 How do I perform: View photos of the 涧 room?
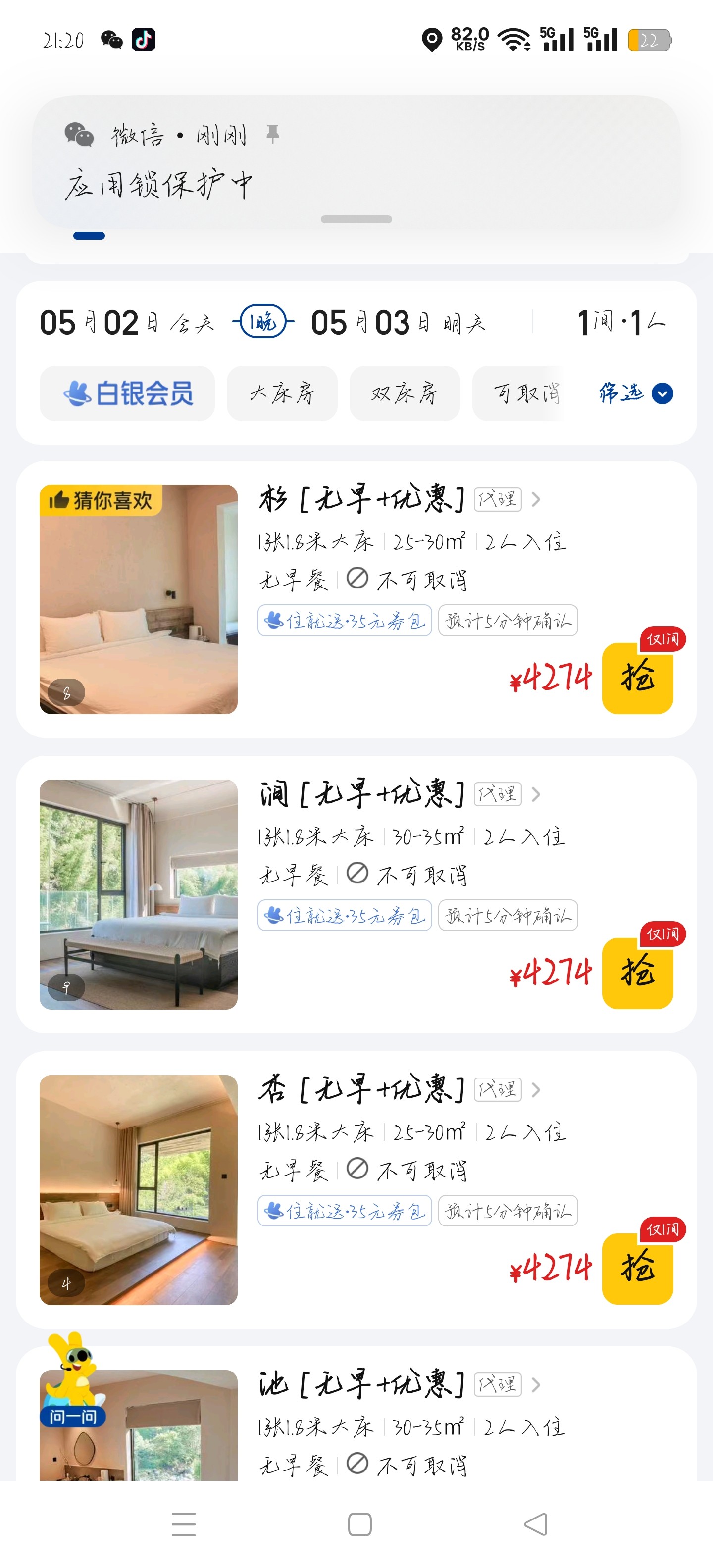[138, 894]
